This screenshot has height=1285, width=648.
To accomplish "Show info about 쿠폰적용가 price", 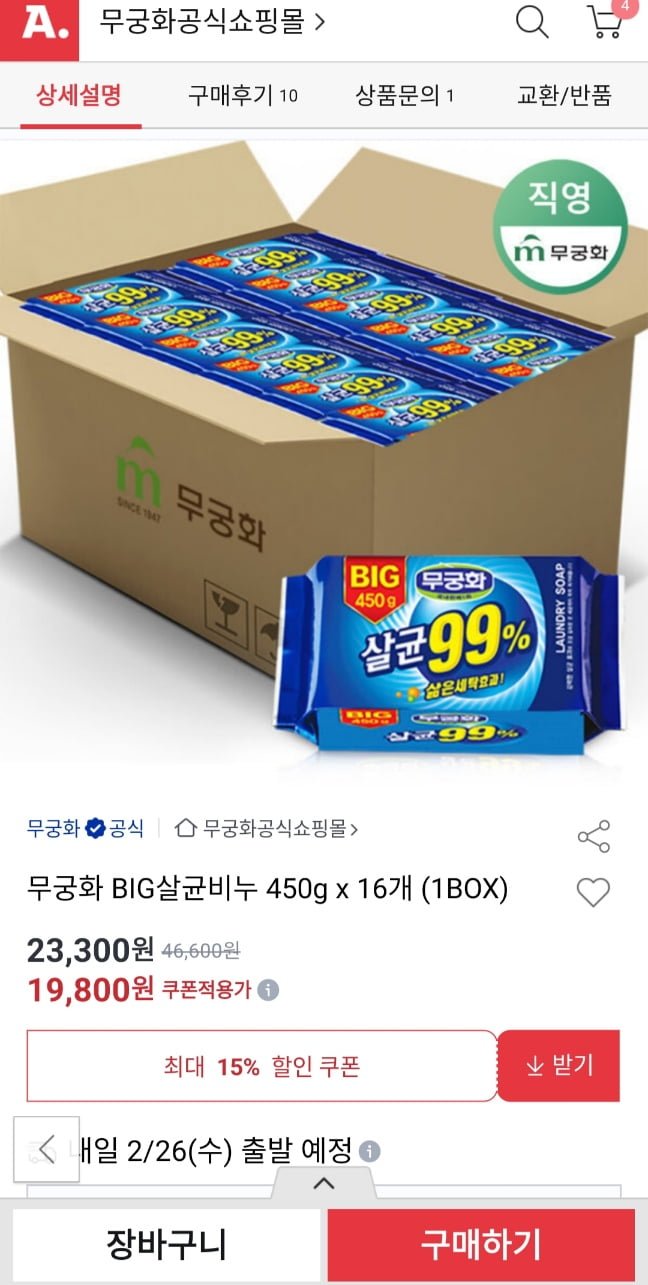I will 268,991.
